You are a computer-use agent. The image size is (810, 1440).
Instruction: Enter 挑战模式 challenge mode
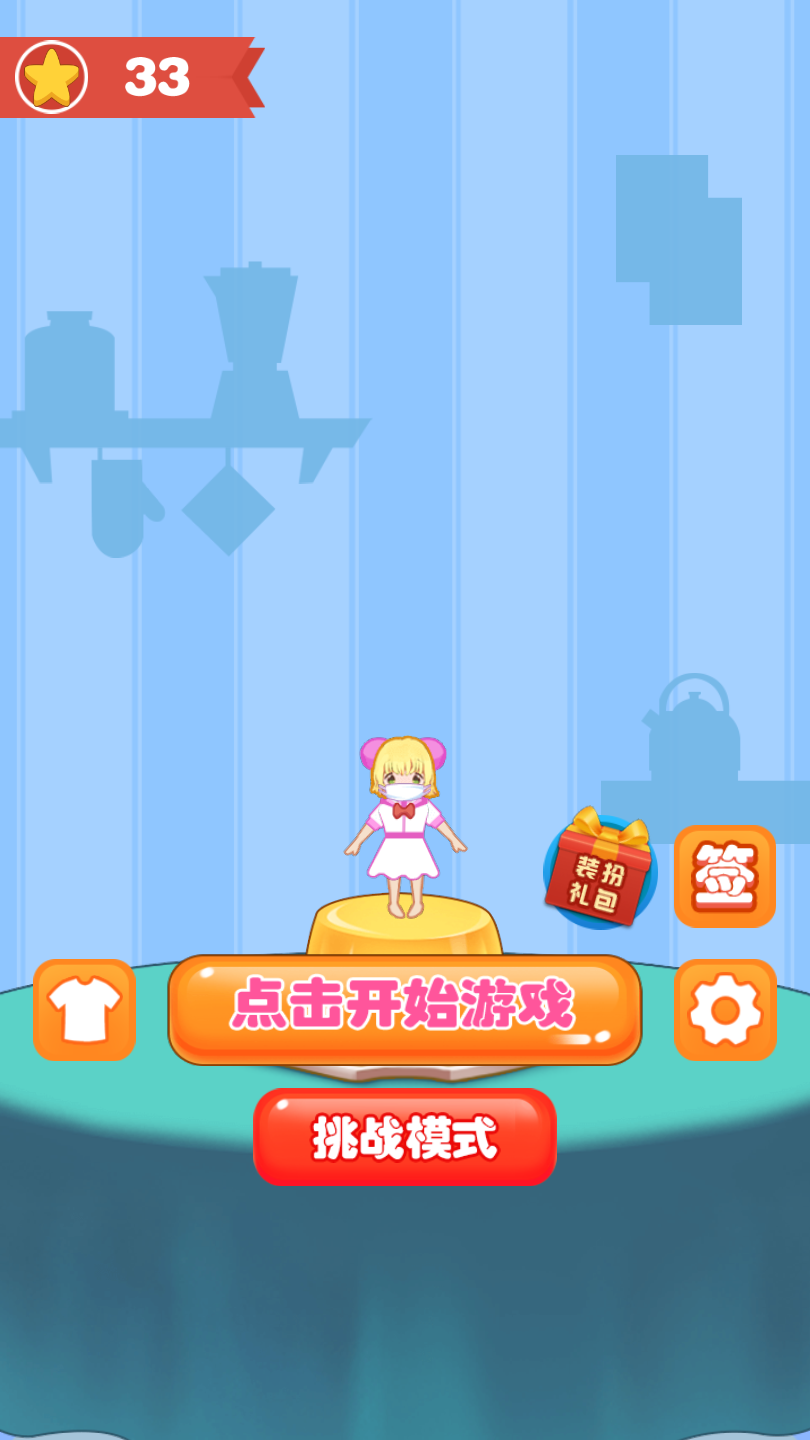click(x=404, y=1137)
